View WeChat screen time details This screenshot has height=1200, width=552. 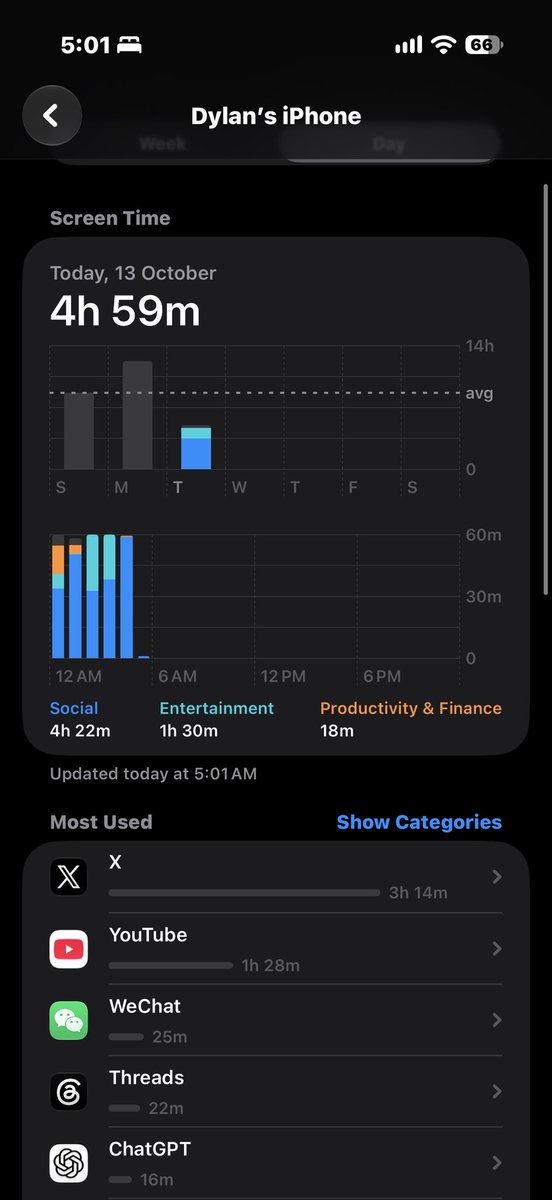276,1020
